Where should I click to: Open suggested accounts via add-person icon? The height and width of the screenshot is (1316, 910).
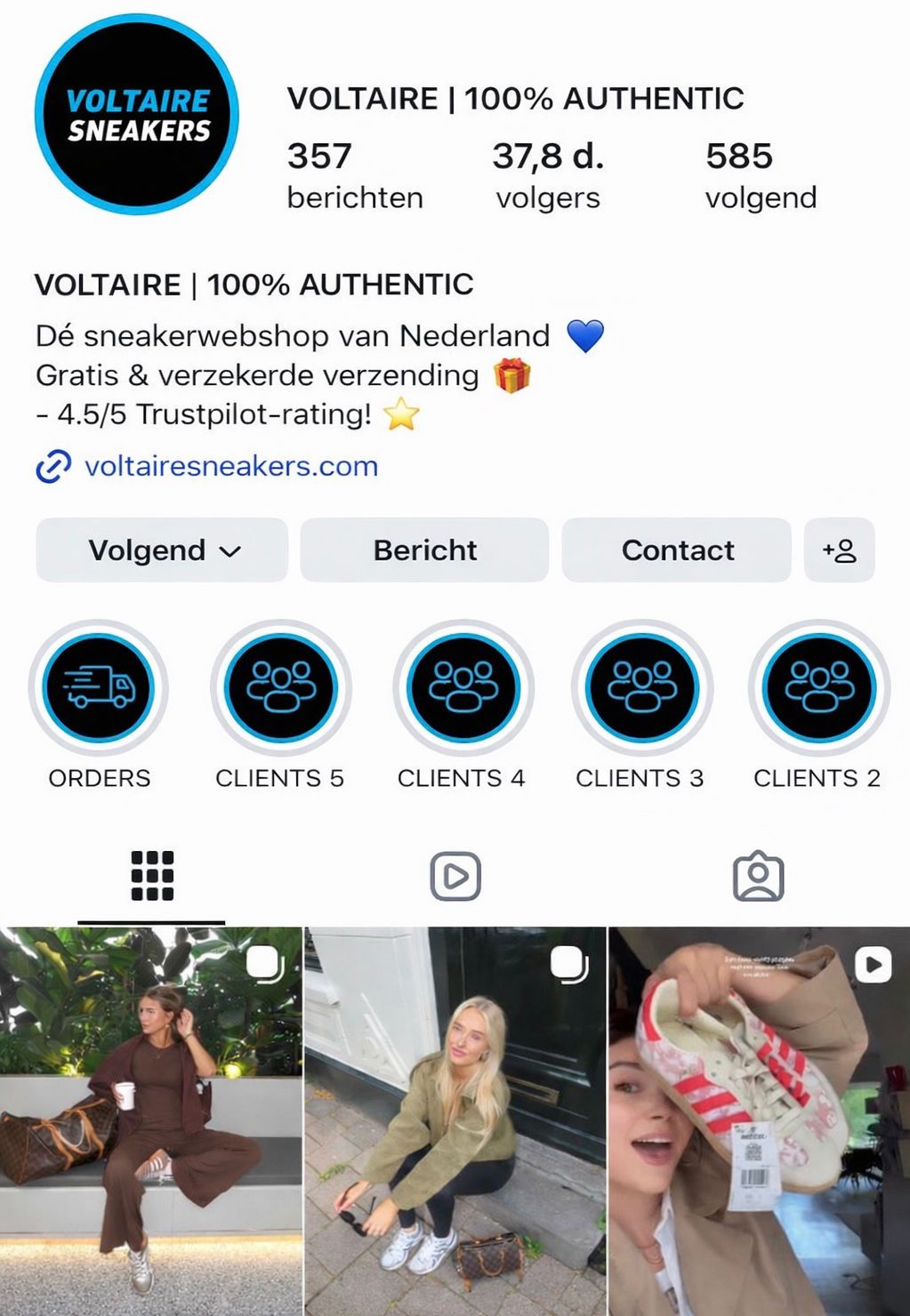tap(839, 550)
